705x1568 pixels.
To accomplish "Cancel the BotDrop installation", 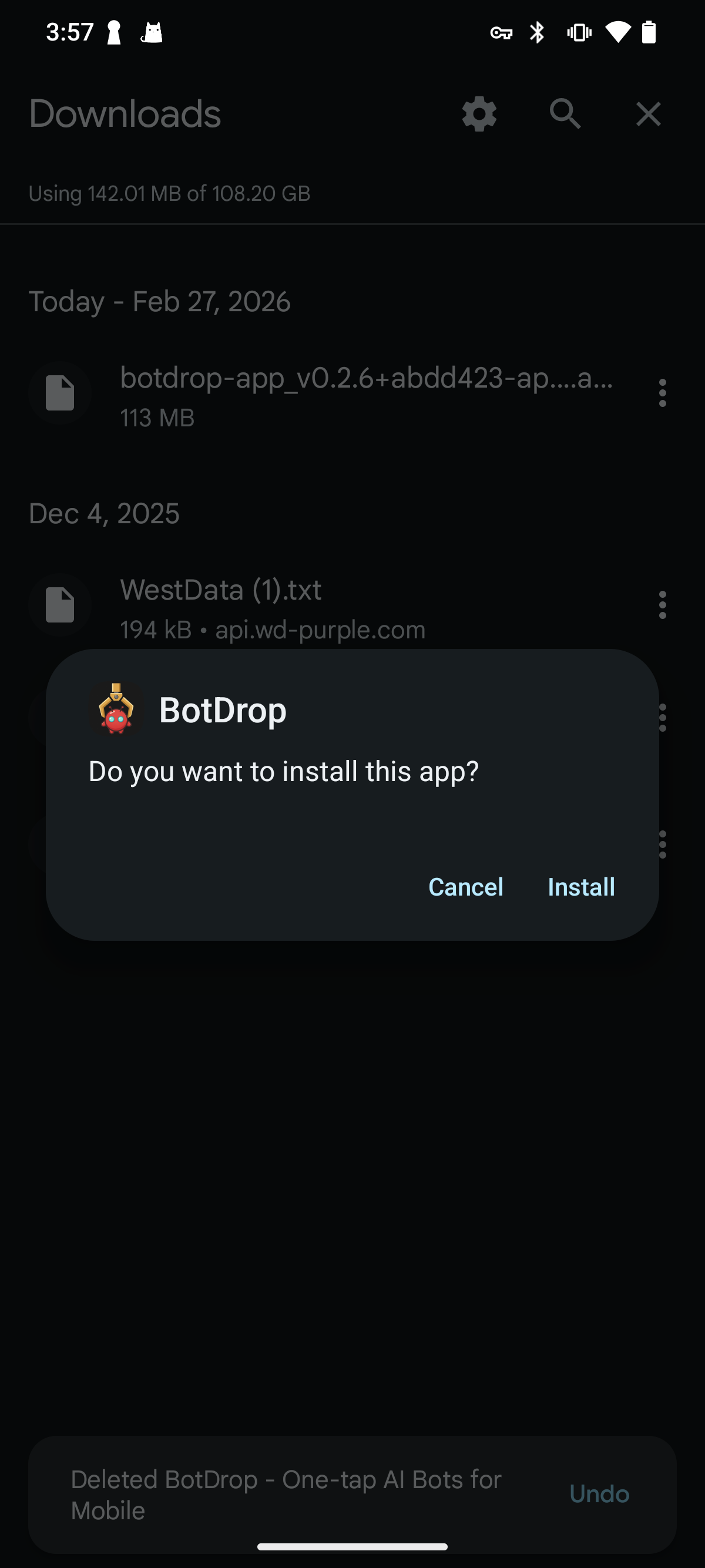I will (x=465, y=887).
